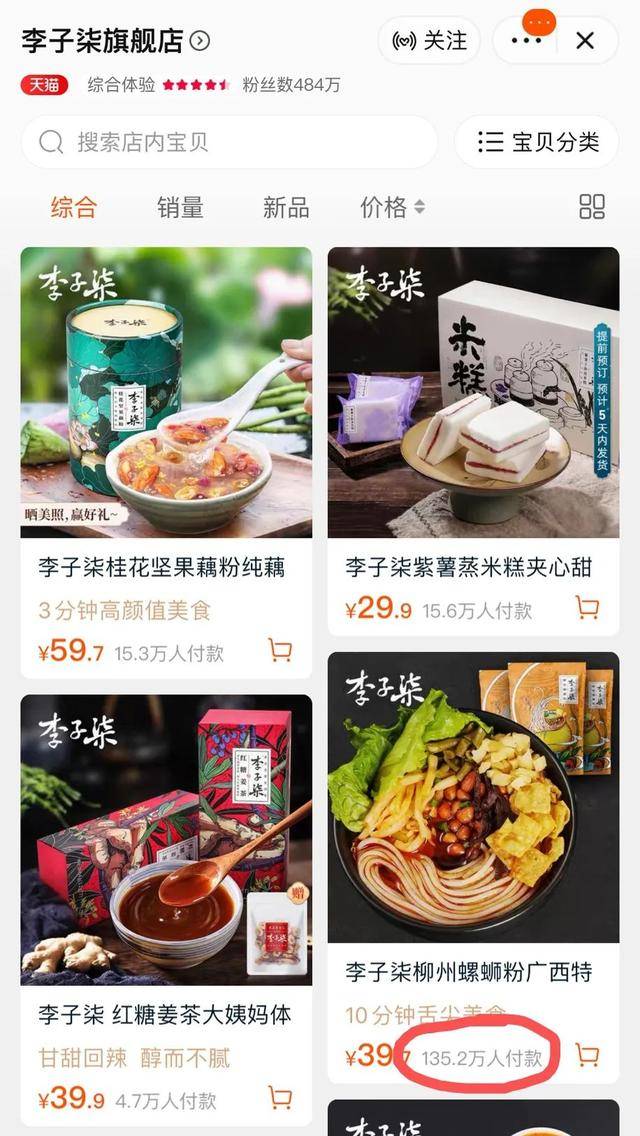The height and width of the screenshot is (1136, 640).
Task: Open 李子柒紫薯蒸米糕 product card
Action: coord(473,392)
